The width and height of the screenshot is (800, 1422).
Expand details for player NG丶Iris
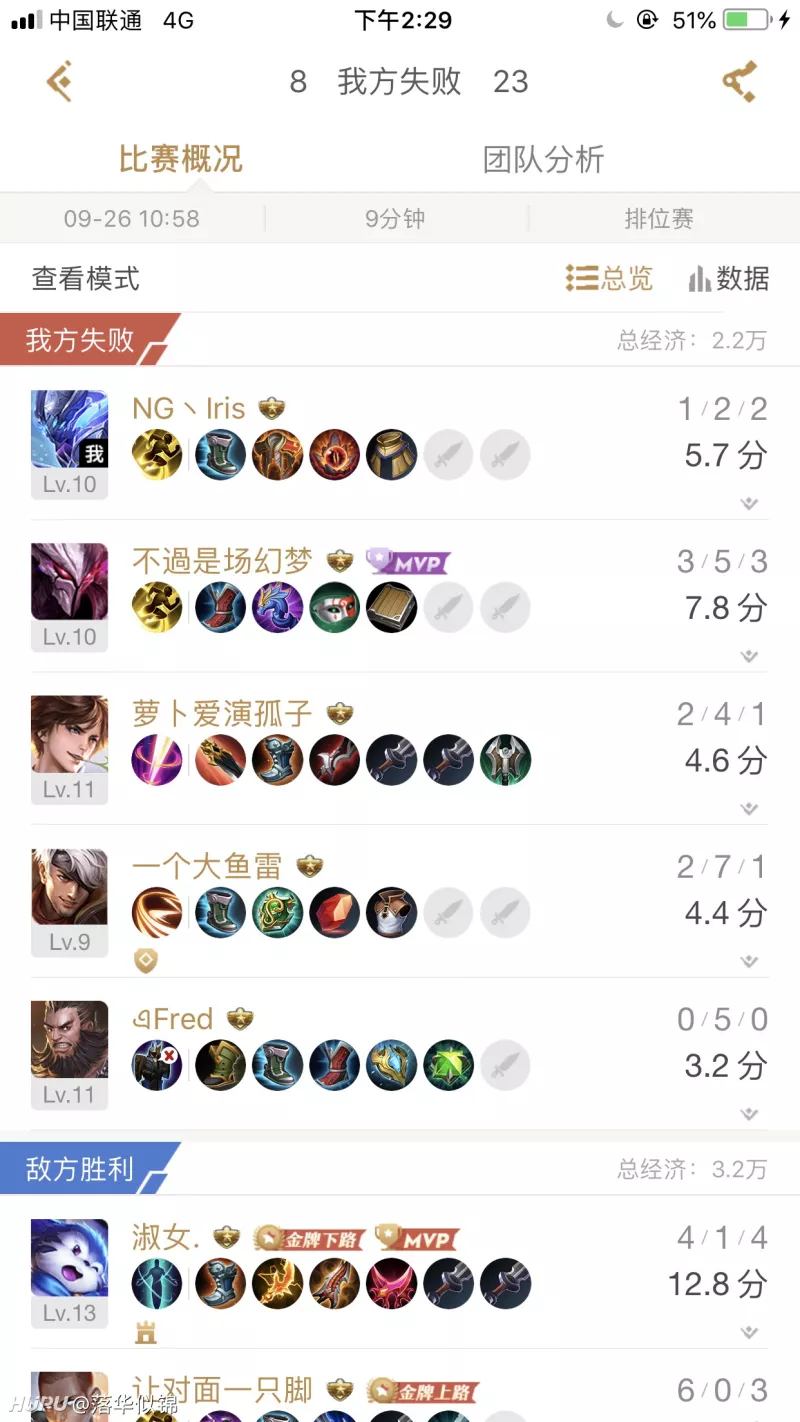(749, 504)
